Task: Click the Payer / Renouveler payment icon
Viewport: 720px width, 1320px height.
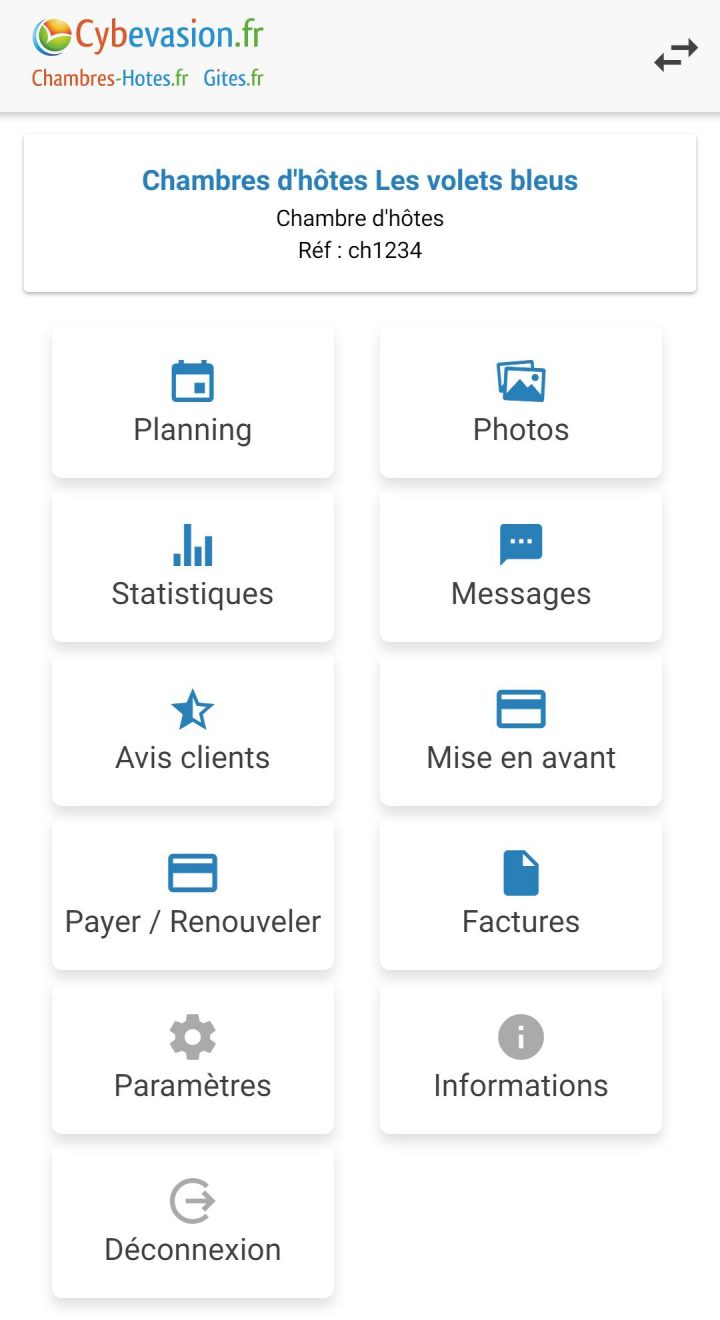Action: [x=192, y=872]
